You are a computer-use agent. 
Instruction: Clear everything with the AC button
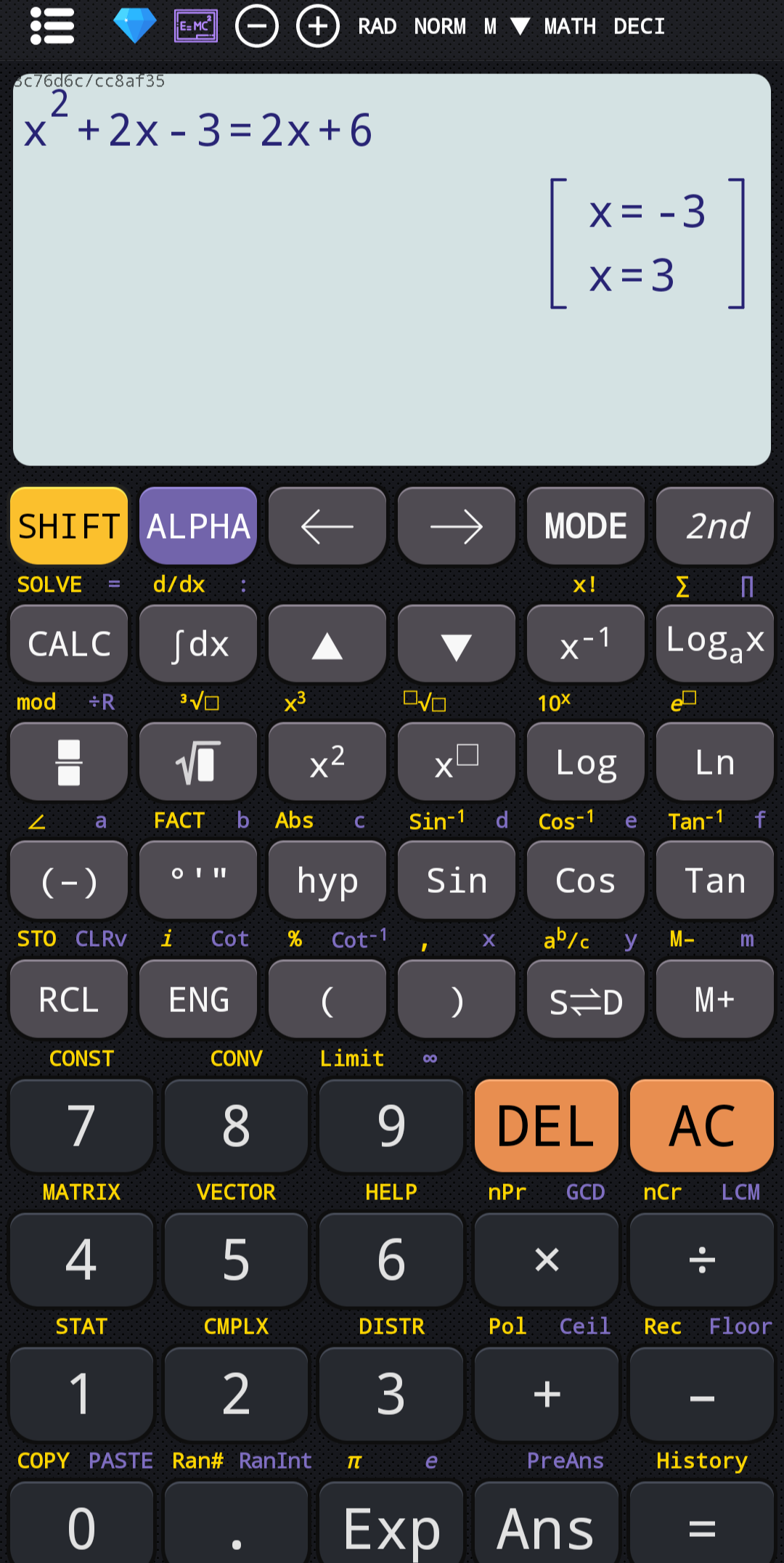tap(701, 1125)
